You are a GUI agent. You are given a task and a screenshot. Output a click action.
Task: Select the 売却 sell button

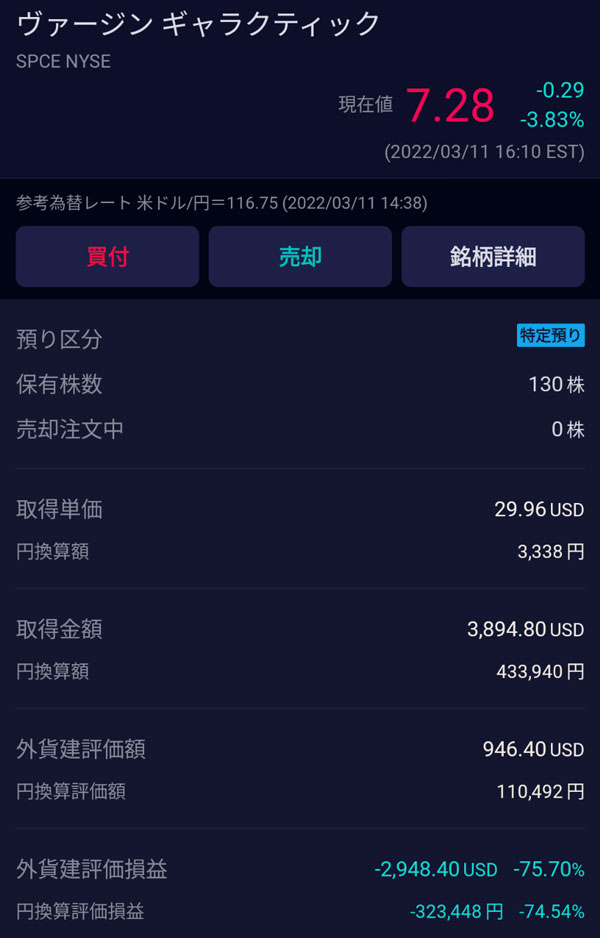[300, 257]
